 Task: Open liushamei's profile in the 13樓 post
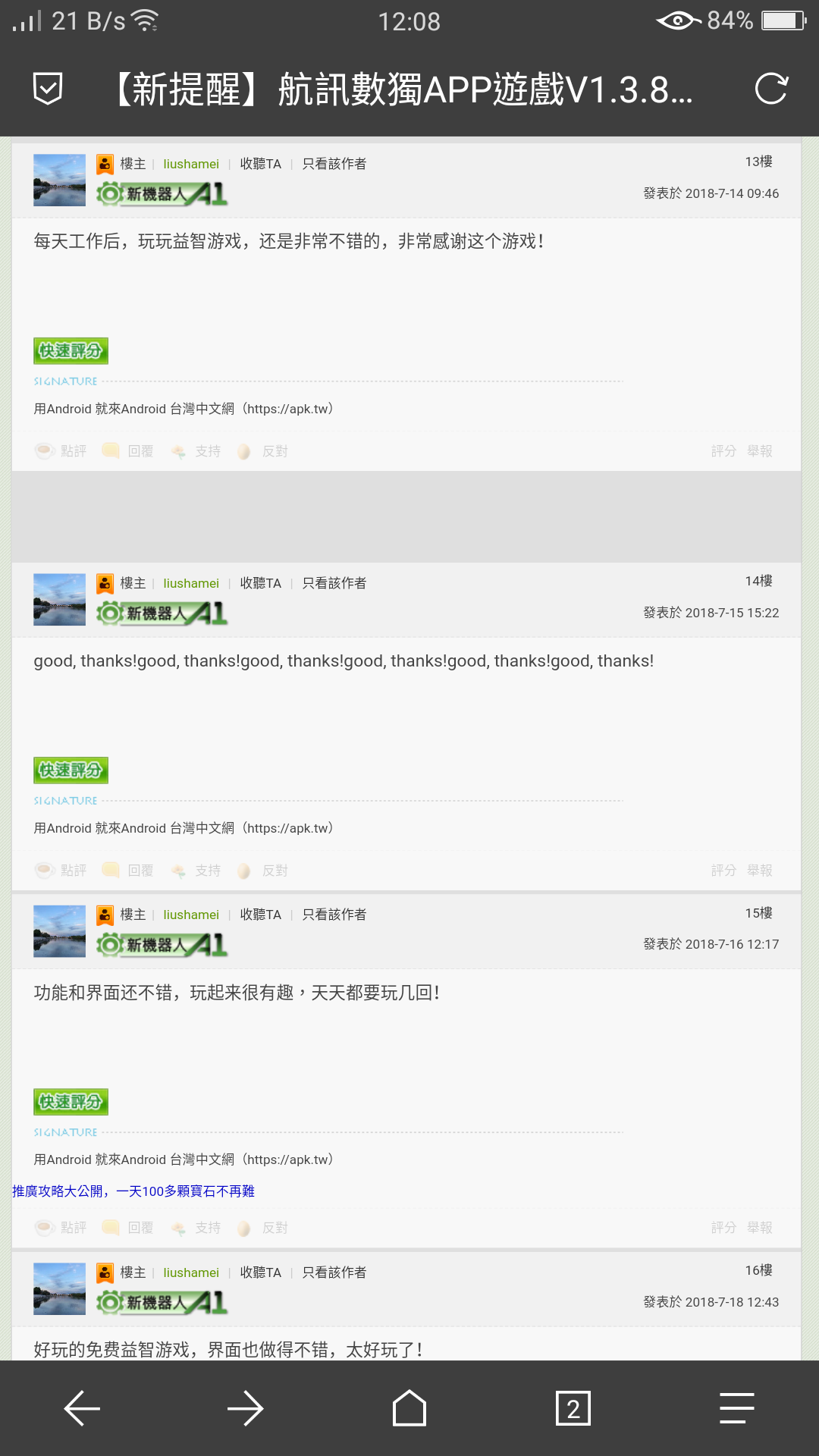191,164
